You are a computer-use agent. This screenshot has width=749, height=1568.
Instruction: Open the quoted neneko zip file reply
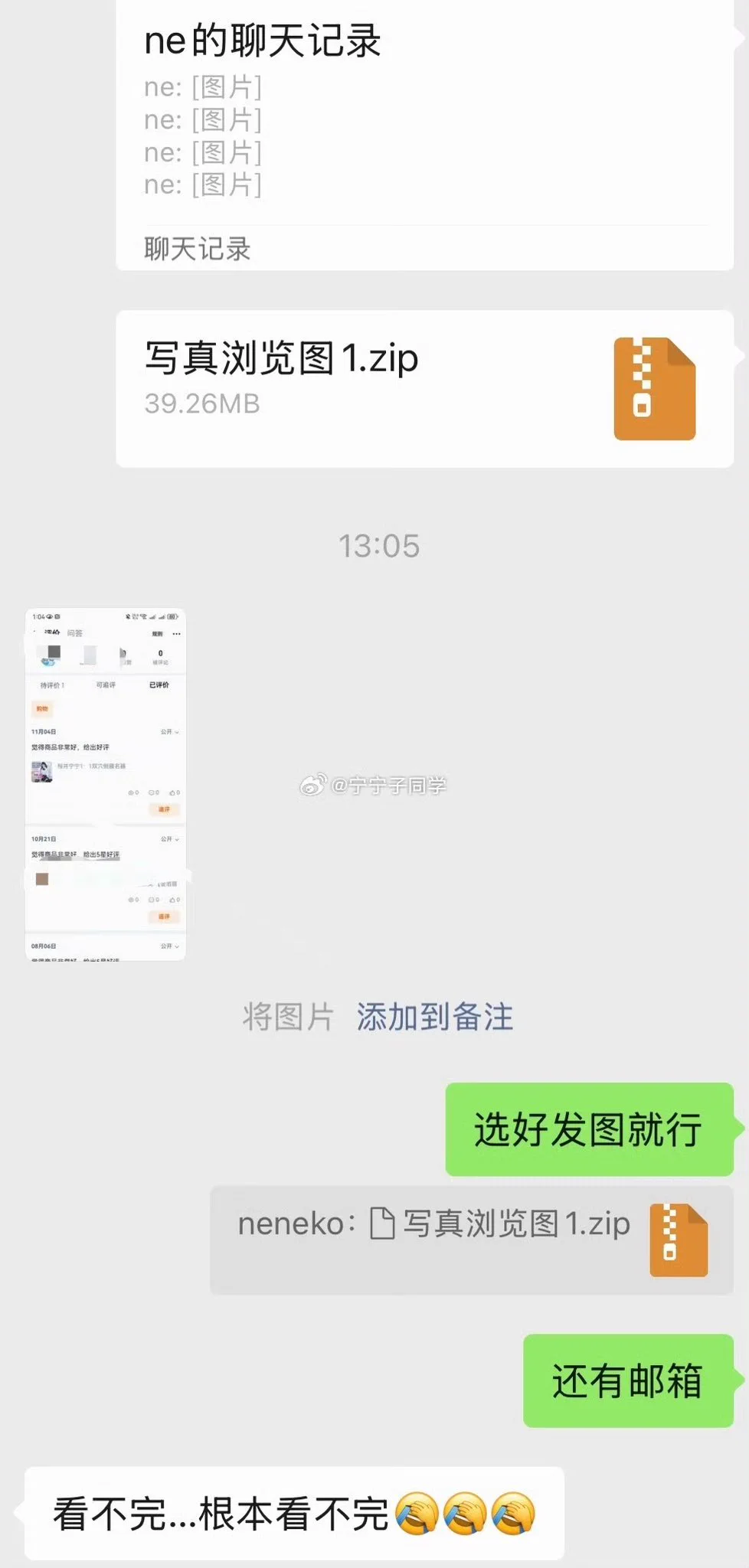(x=471, y=1240)
